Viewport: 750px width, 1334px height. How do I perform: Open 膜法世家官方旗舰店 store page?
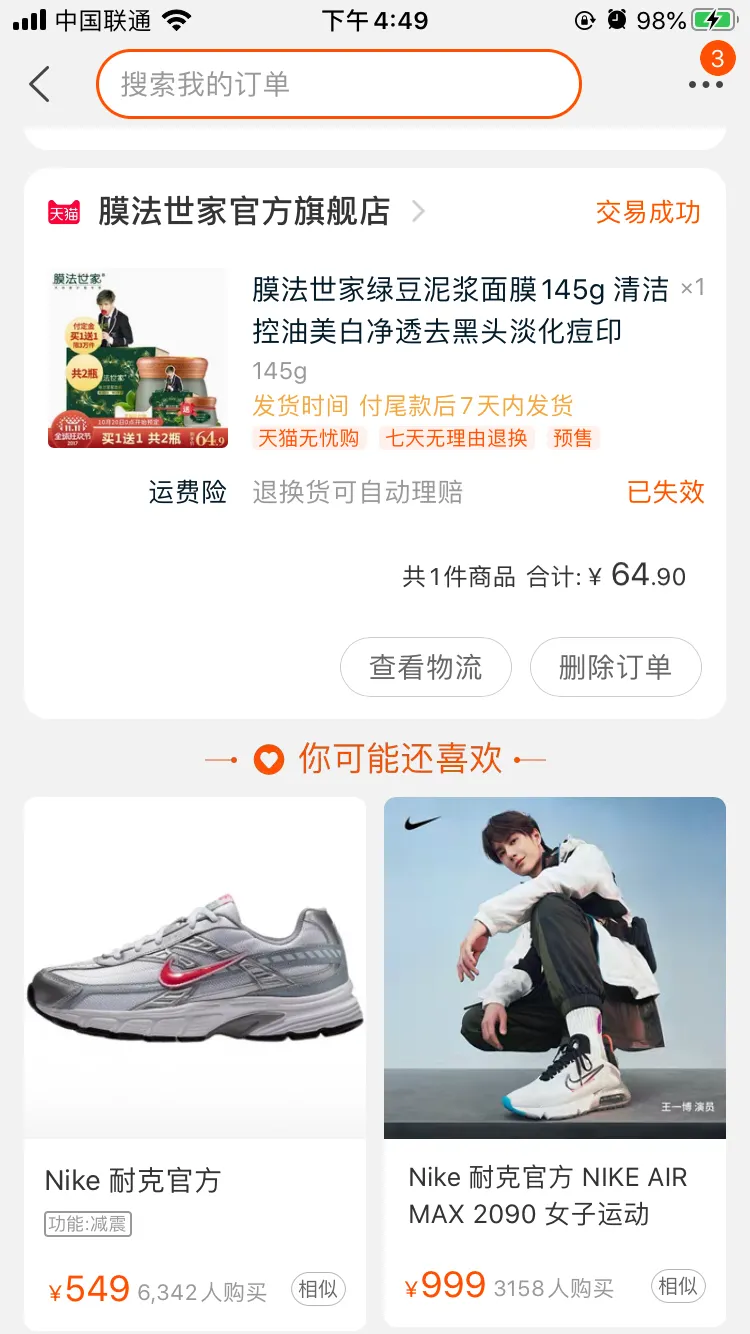click(244, 212)
